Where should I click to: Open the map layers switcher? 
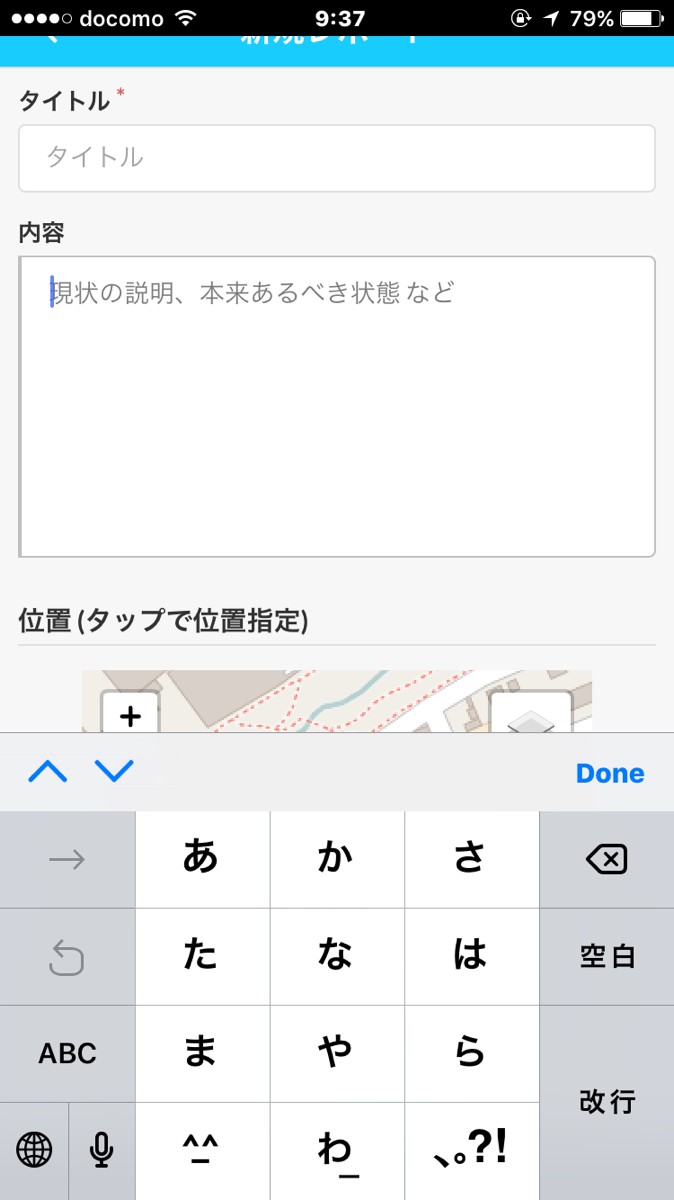pos(531,716)
